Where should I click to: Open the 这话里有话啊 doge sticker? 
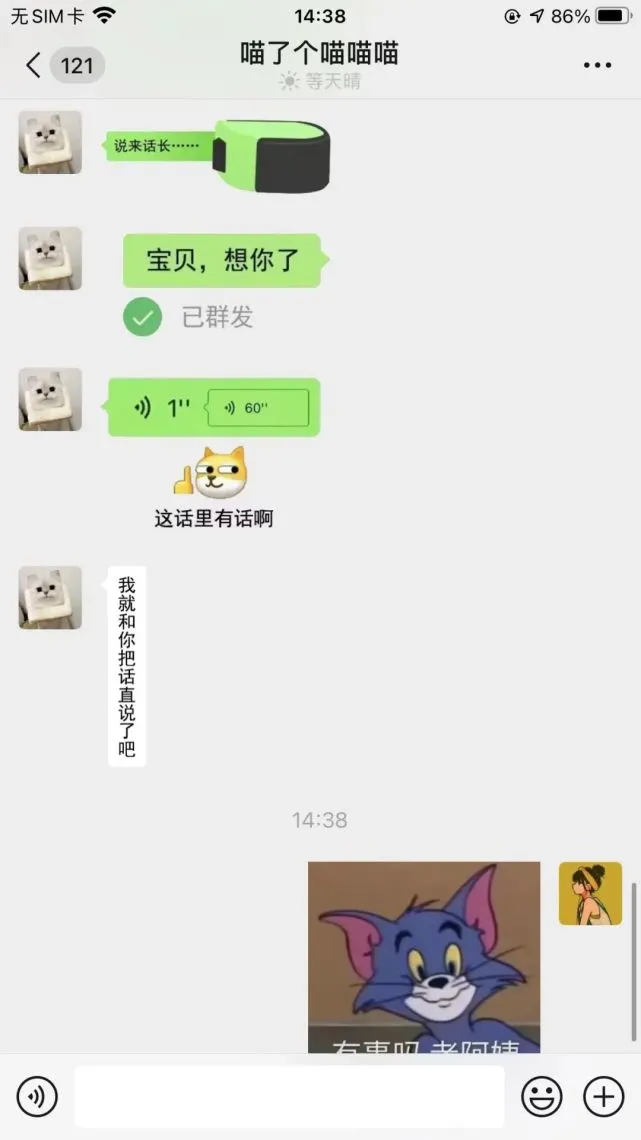pos(213,487)
